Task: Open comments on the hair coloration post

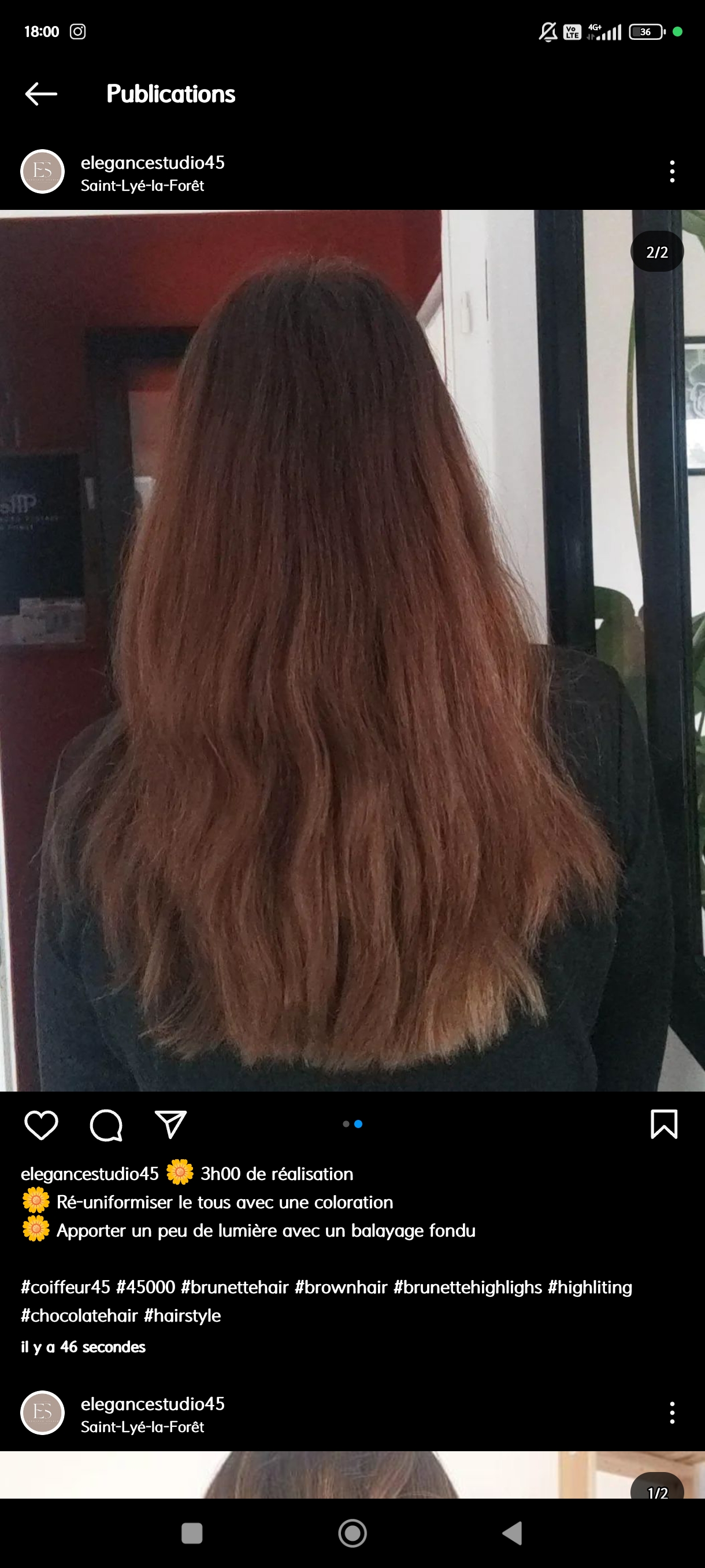Action: point(106,1125)
